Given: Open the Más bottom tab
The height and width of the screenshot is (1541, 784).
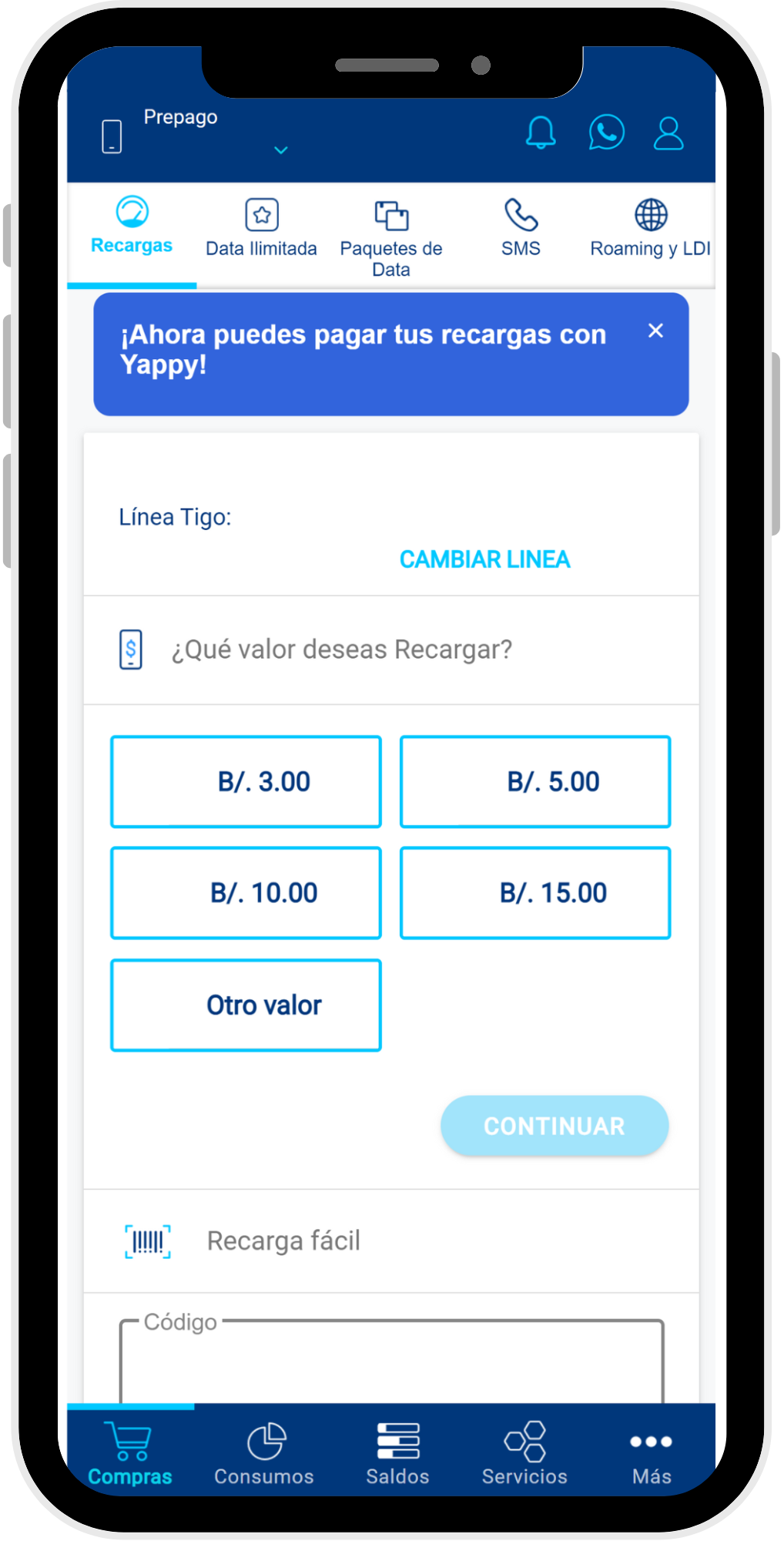Looking at the screenshot, I should [652, 1453].
